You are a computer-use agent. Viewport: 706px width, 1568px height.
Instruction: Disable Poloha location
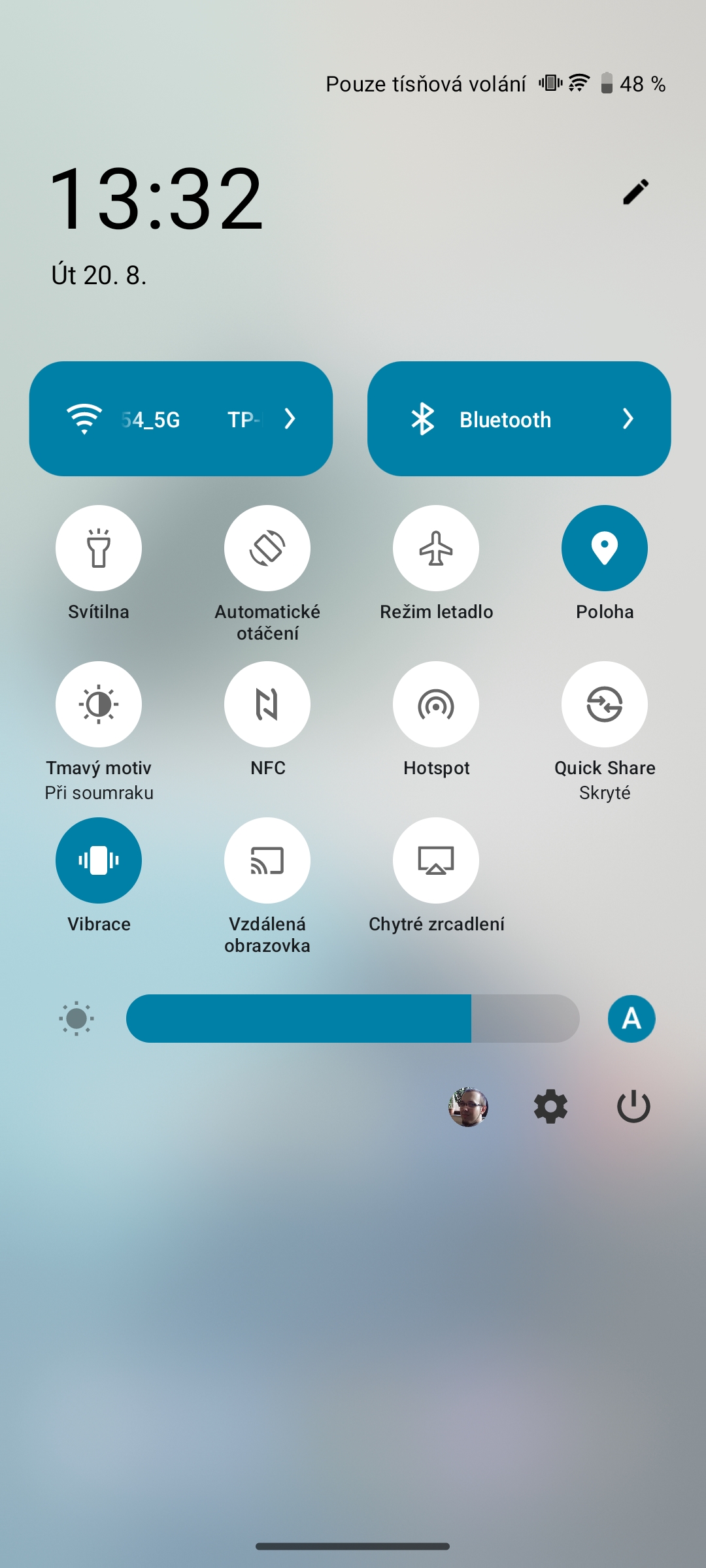coord(605,548)
